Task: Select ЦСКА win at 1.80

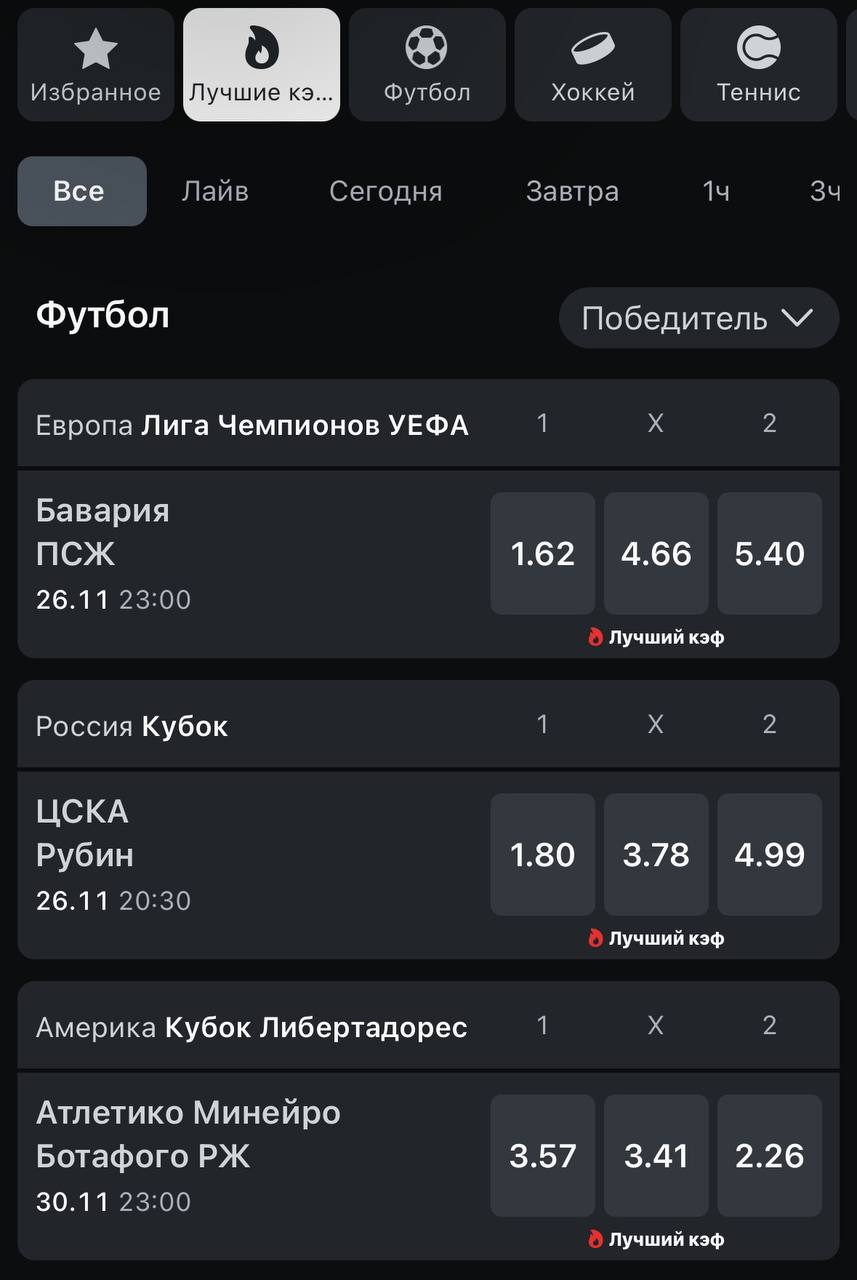Action: coord(543,855)
